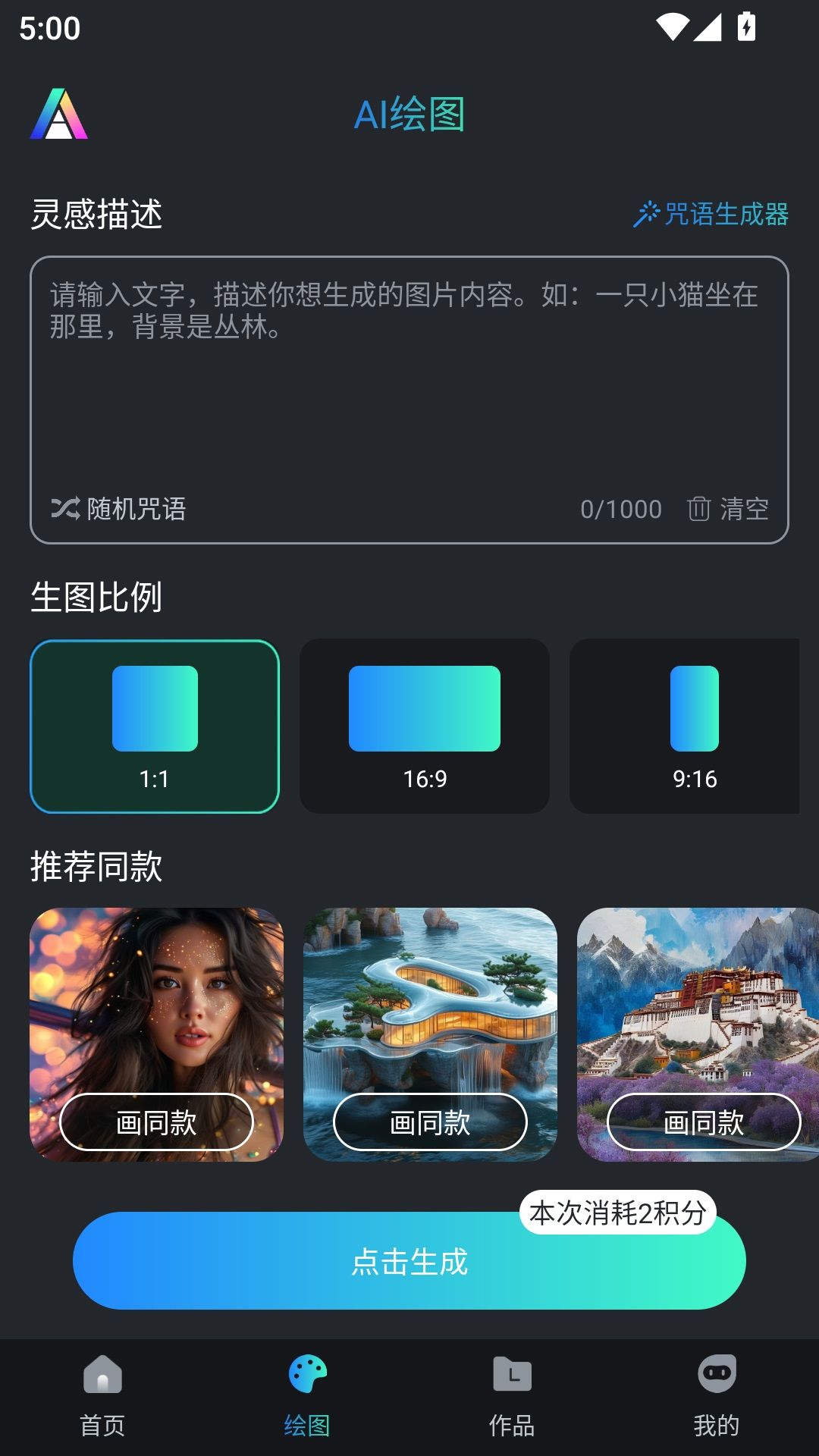Choose the 16:9 image ratio

click(x=425, y=726)
